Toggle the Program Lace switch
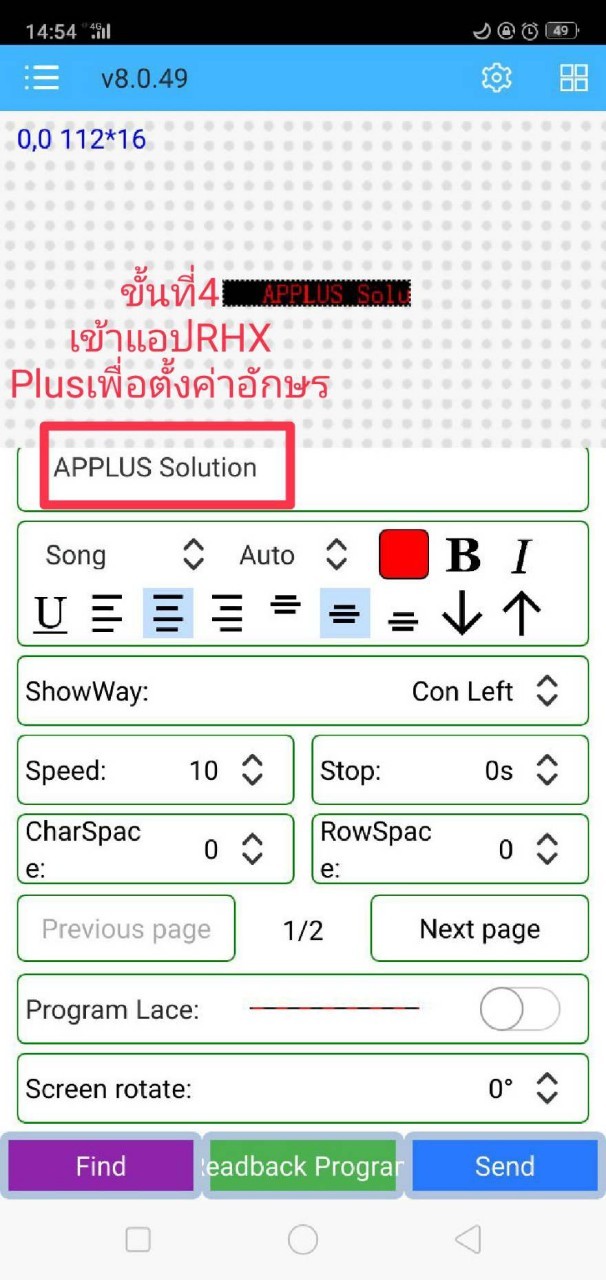This screenshot has height=1280, width=606. point(519,1010)
